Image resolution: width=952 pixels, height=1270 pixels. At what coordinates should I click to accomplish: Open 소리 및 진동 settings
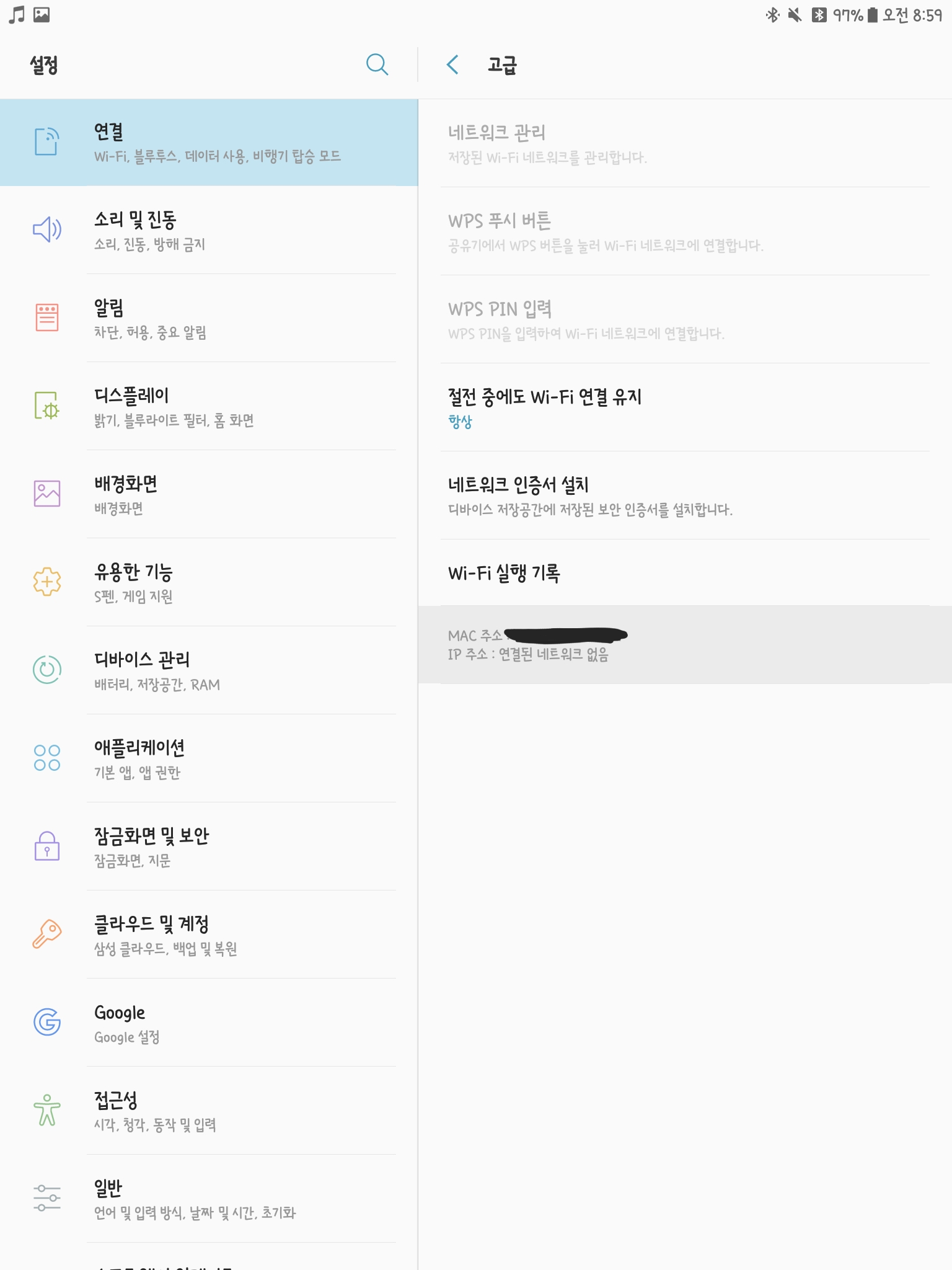209,230
